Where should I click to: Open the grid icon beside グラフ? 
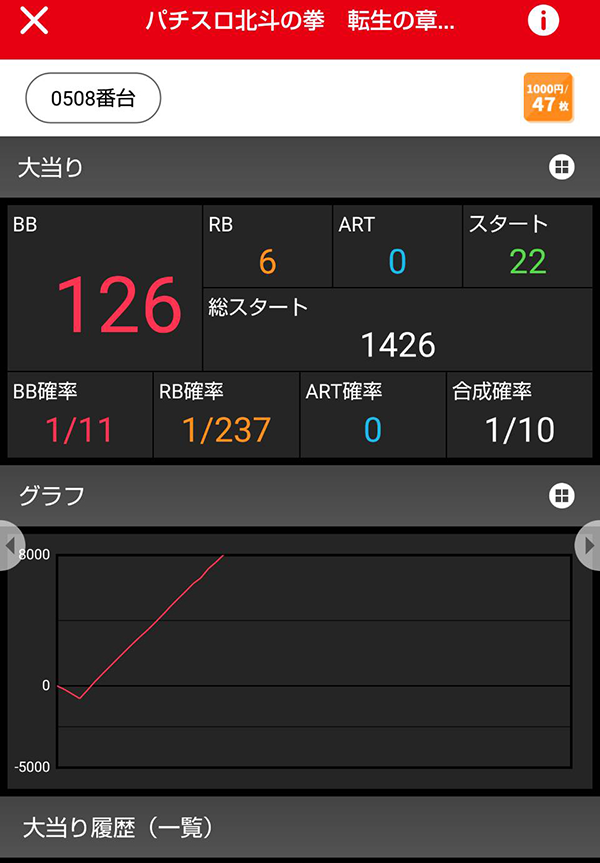click(562, 495)
